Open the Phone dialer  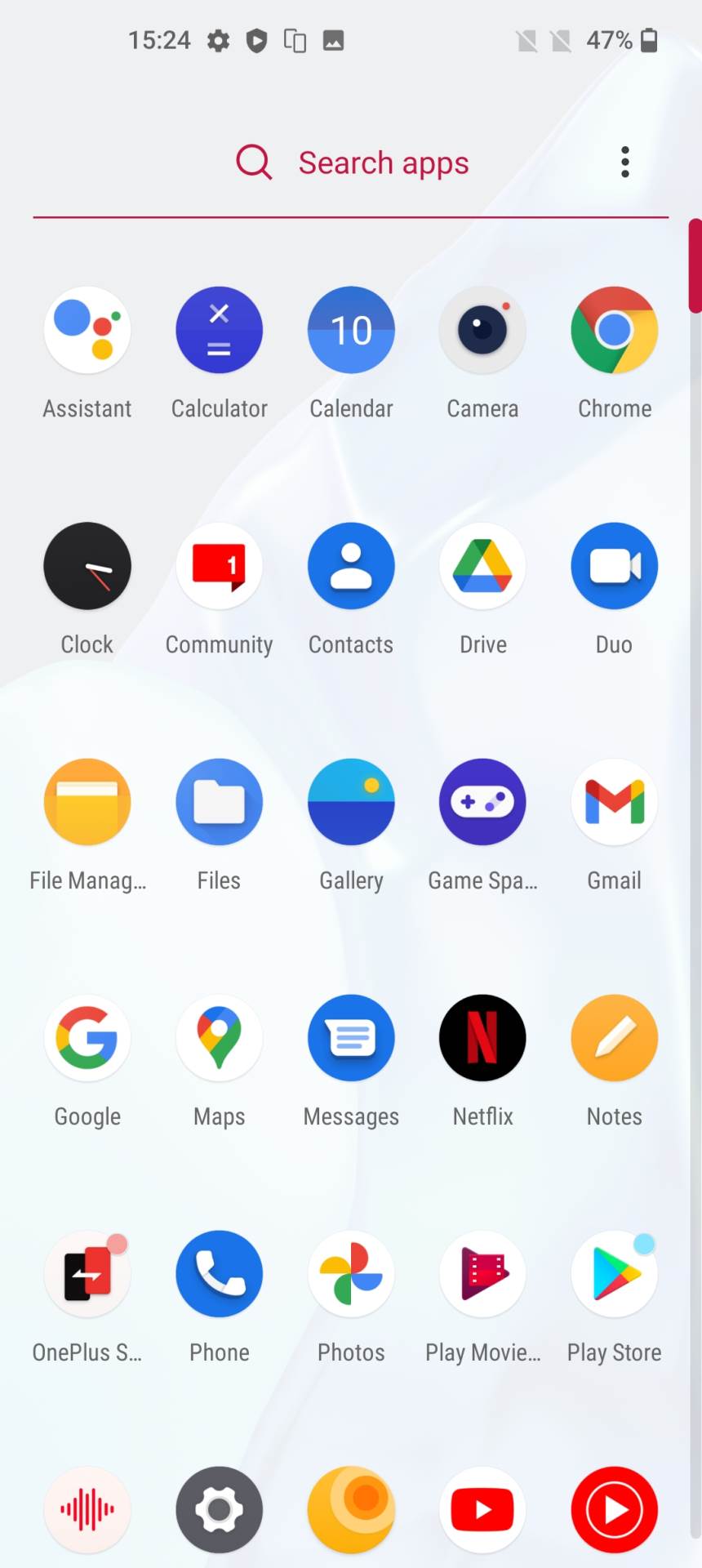[x=219, y=1273]
